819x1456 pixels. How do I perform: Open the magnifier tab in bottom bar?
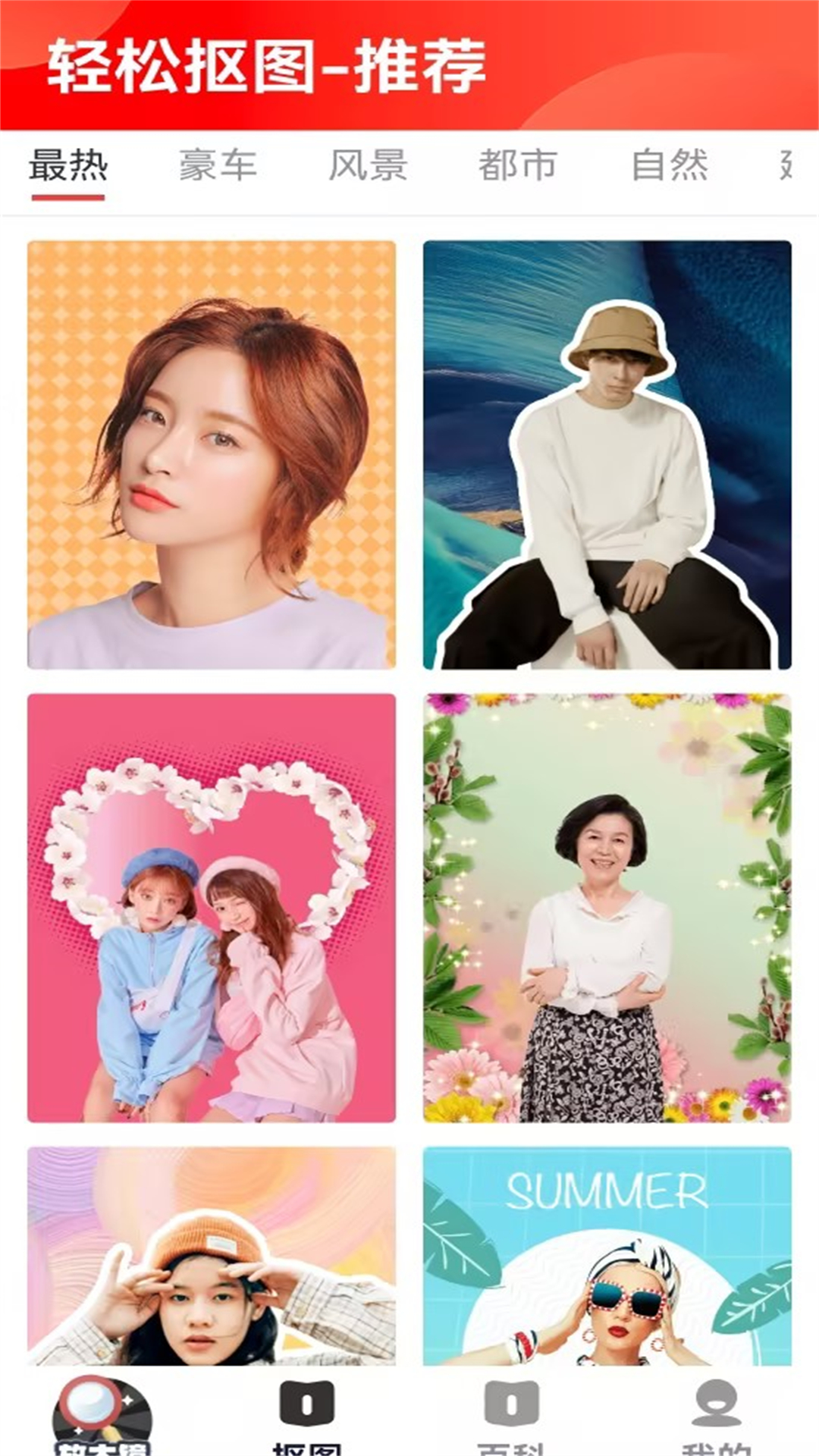click(102, 1415)
